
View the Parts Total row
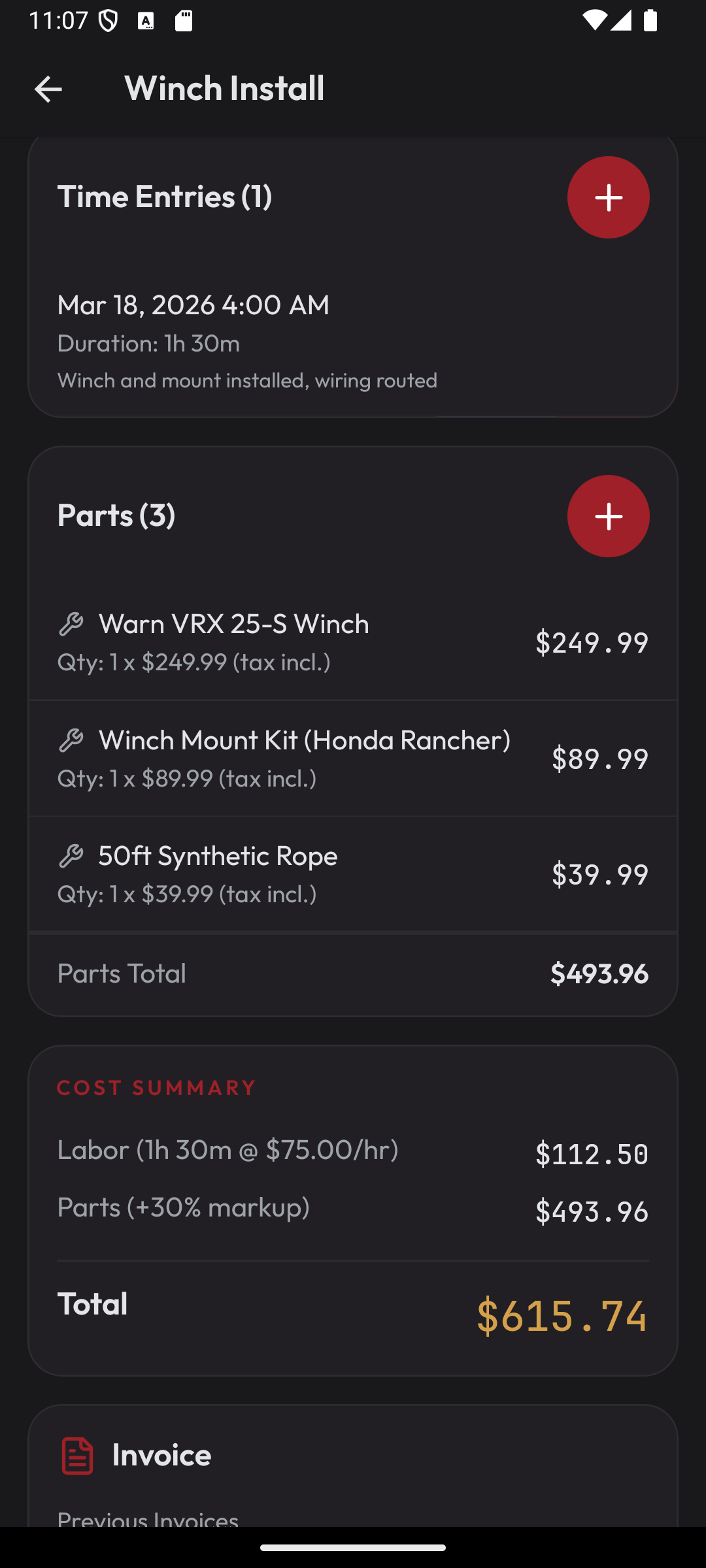click(x=353, y=973)
